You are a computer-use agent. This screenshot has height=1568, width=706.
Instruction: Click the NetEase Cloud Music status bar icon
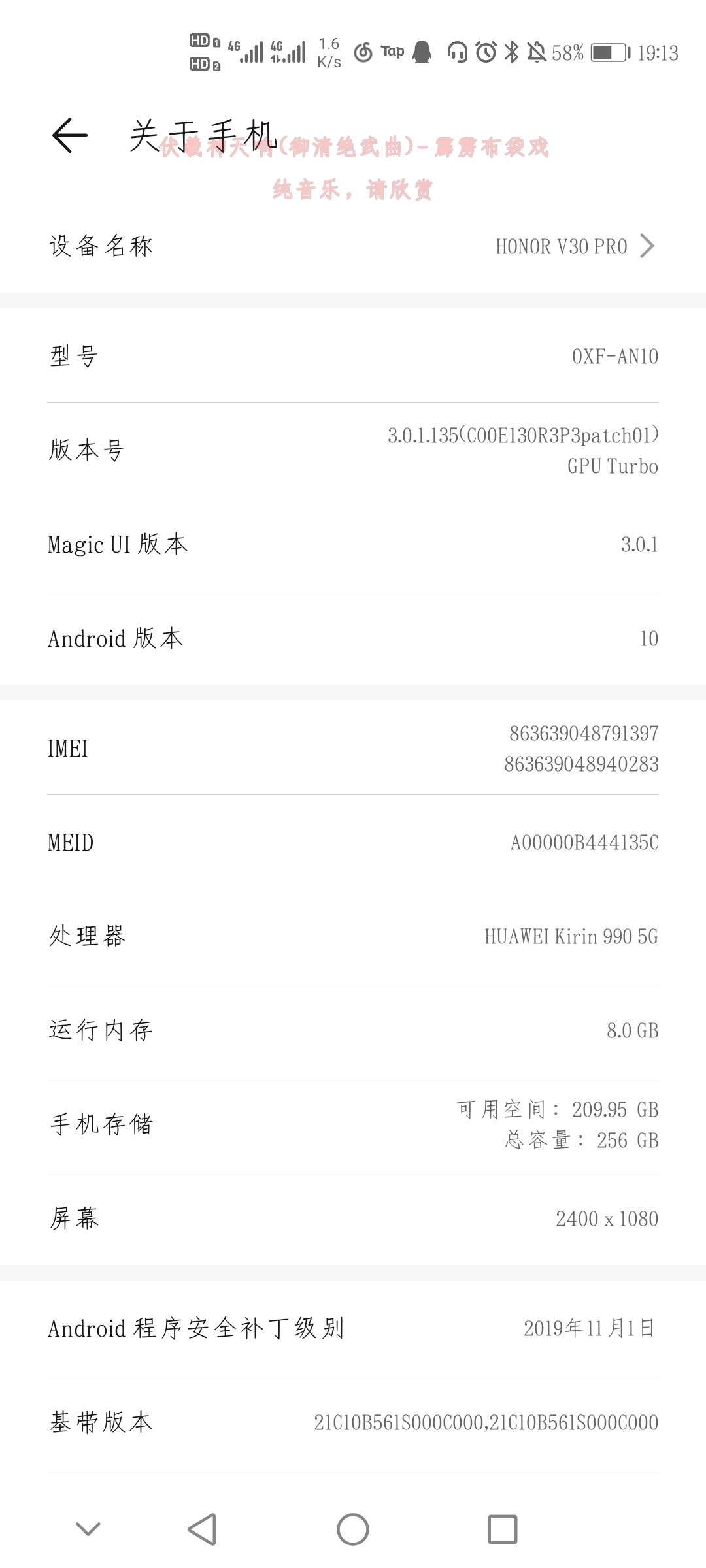(x=363, y=52)
